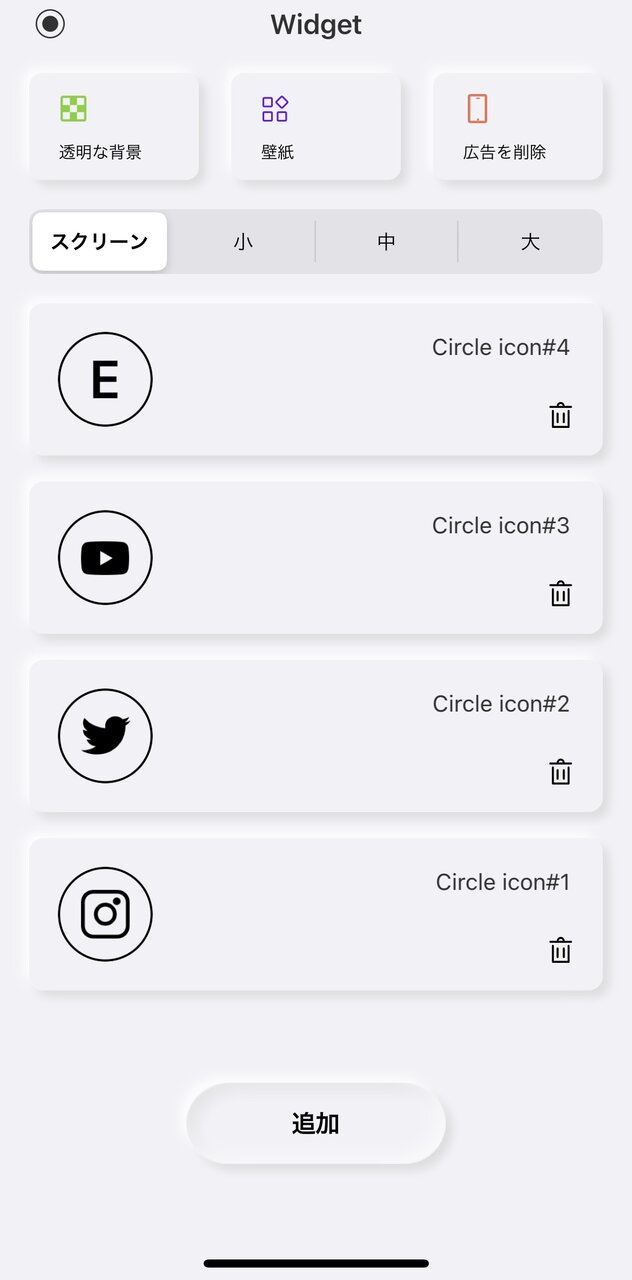This screenshot has height=1280, width=632.
Task: Switch to the 中 size tab
Action: point(386,241)
